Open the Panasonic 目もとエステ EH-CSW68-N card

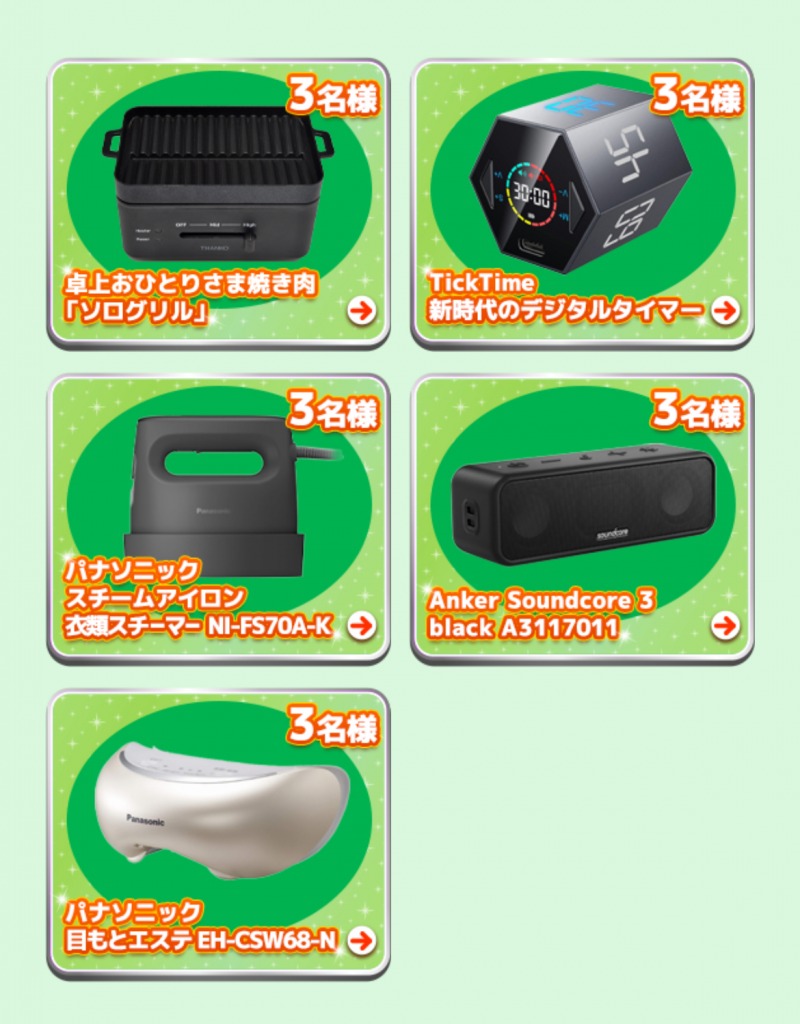coord(218,833)
